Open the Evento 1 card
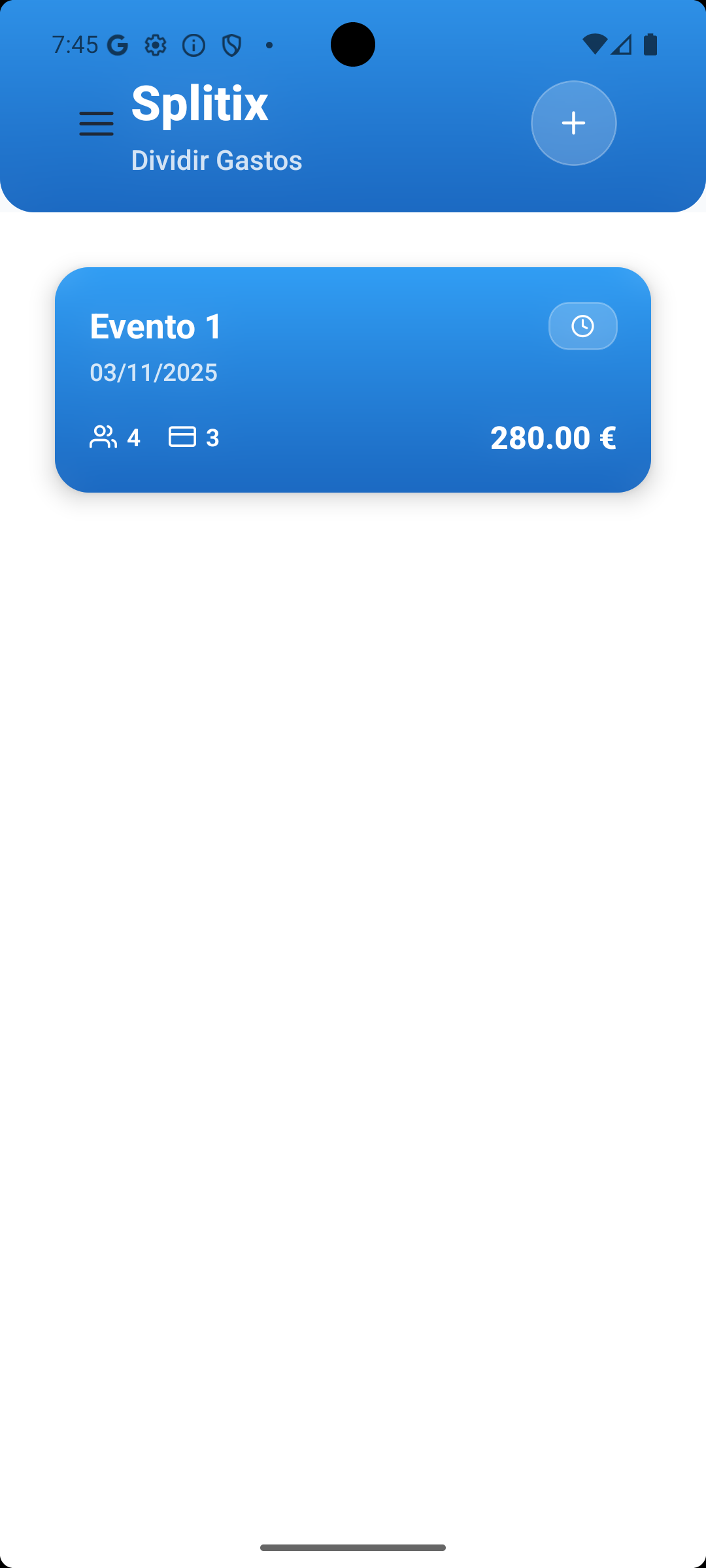This screenshot has width=706, height=1568. point(353,380)
